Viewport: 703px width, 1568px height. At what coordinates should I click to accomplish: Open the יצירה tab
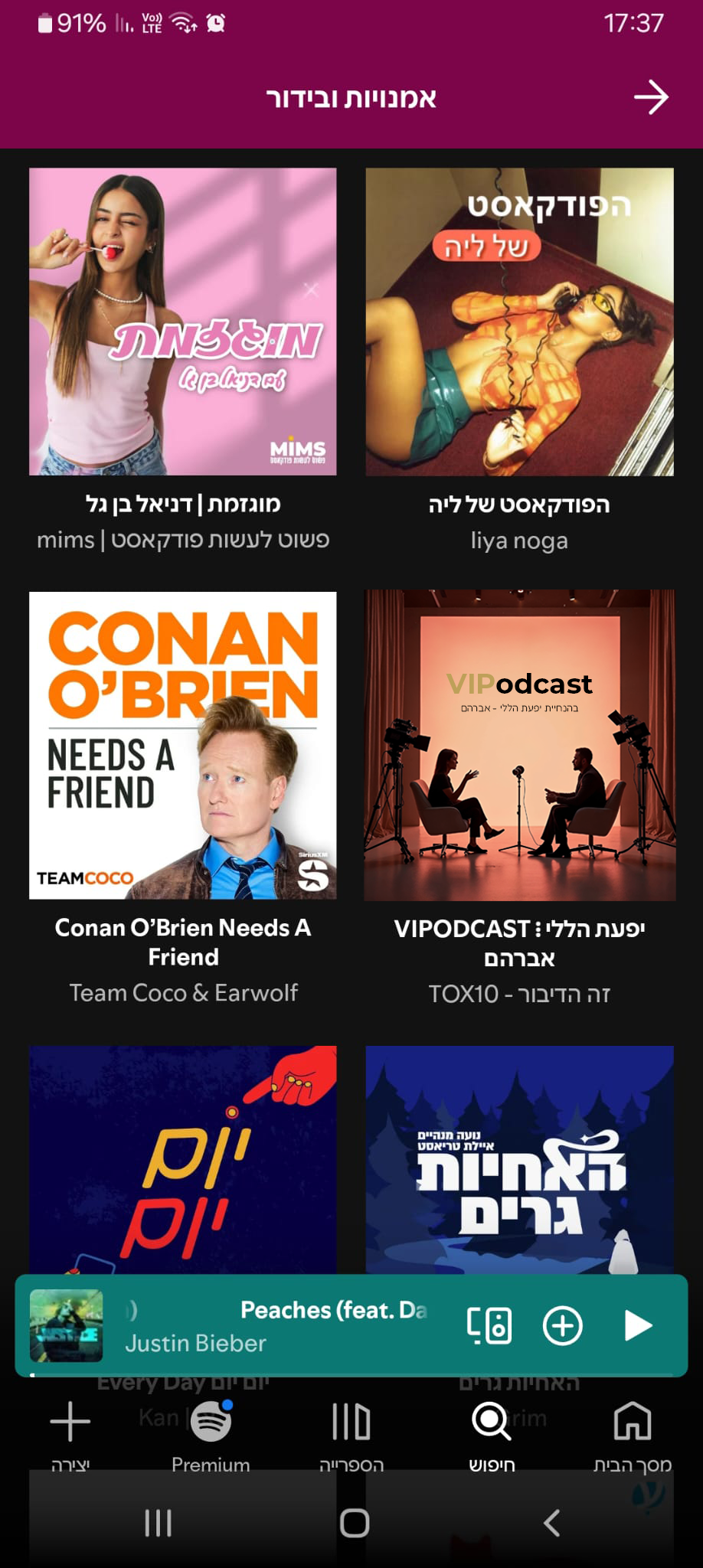(70, 1433)
